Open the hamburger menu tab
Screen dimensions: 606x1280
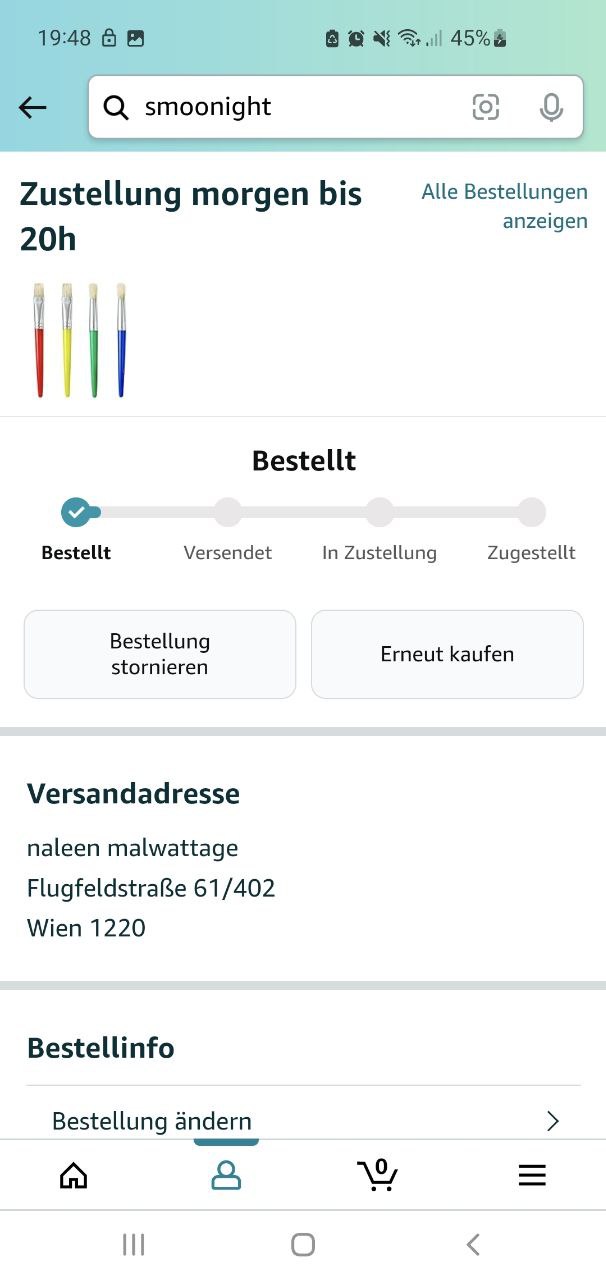click(x=532, y=1175)
